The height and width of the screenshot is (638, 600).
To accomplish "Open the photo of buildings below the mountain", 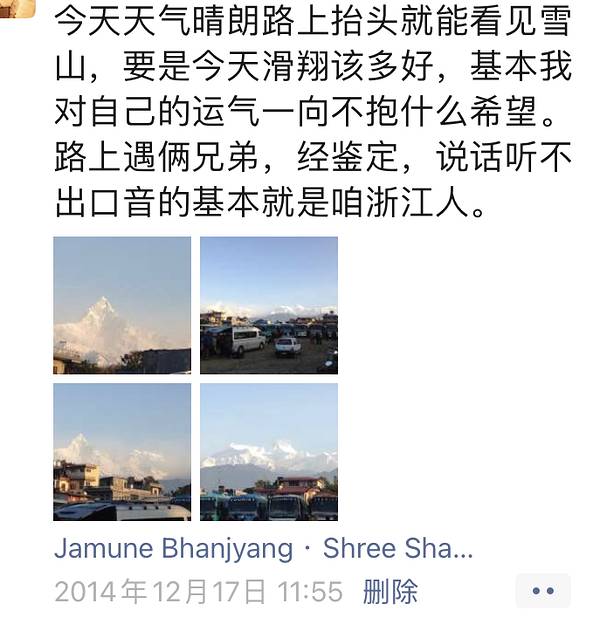I will coord(122,452).
